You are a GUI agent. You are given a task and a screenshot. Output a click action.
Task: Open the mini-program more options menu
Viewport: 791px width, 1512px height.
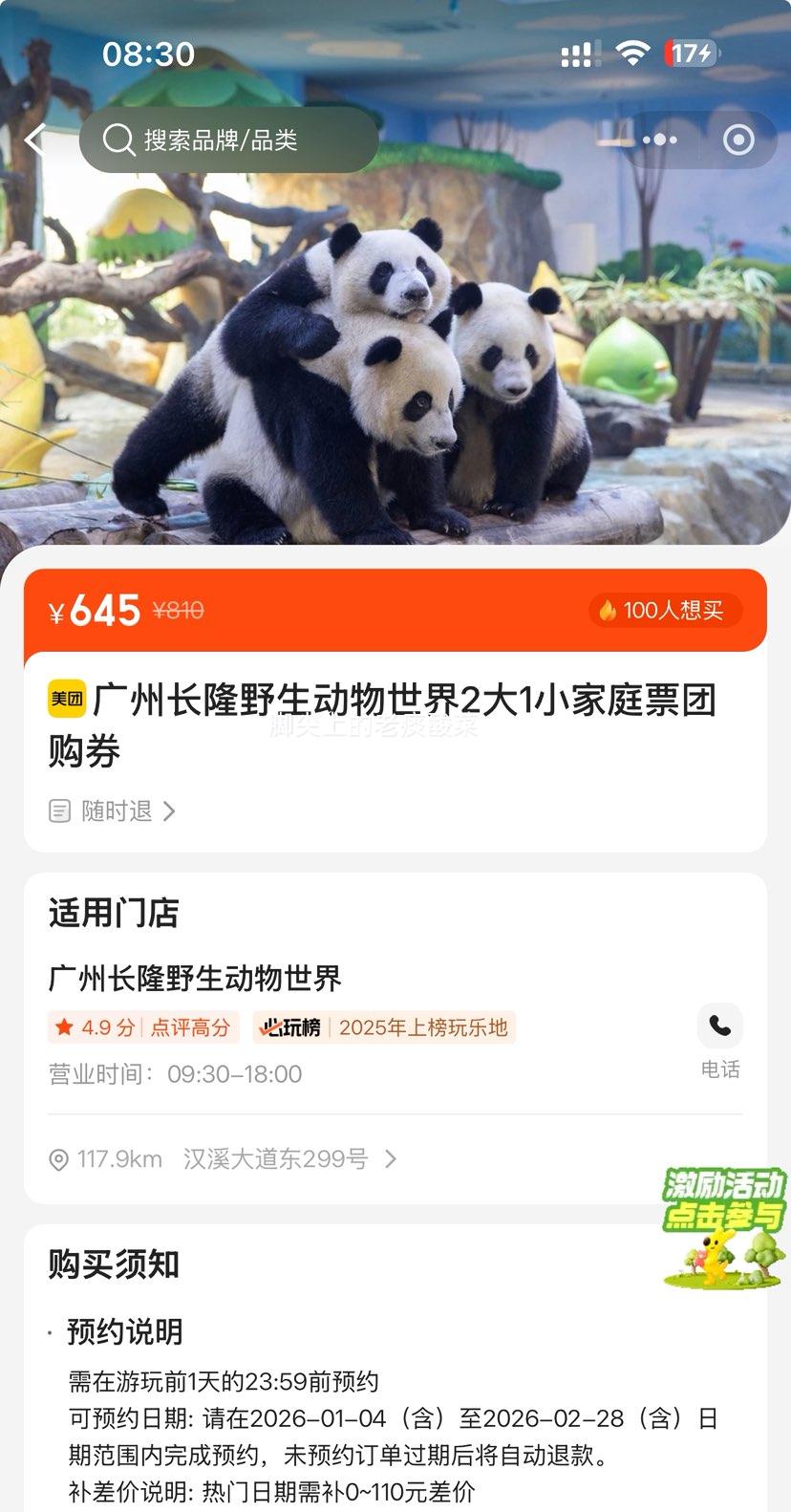pos(659,140)
